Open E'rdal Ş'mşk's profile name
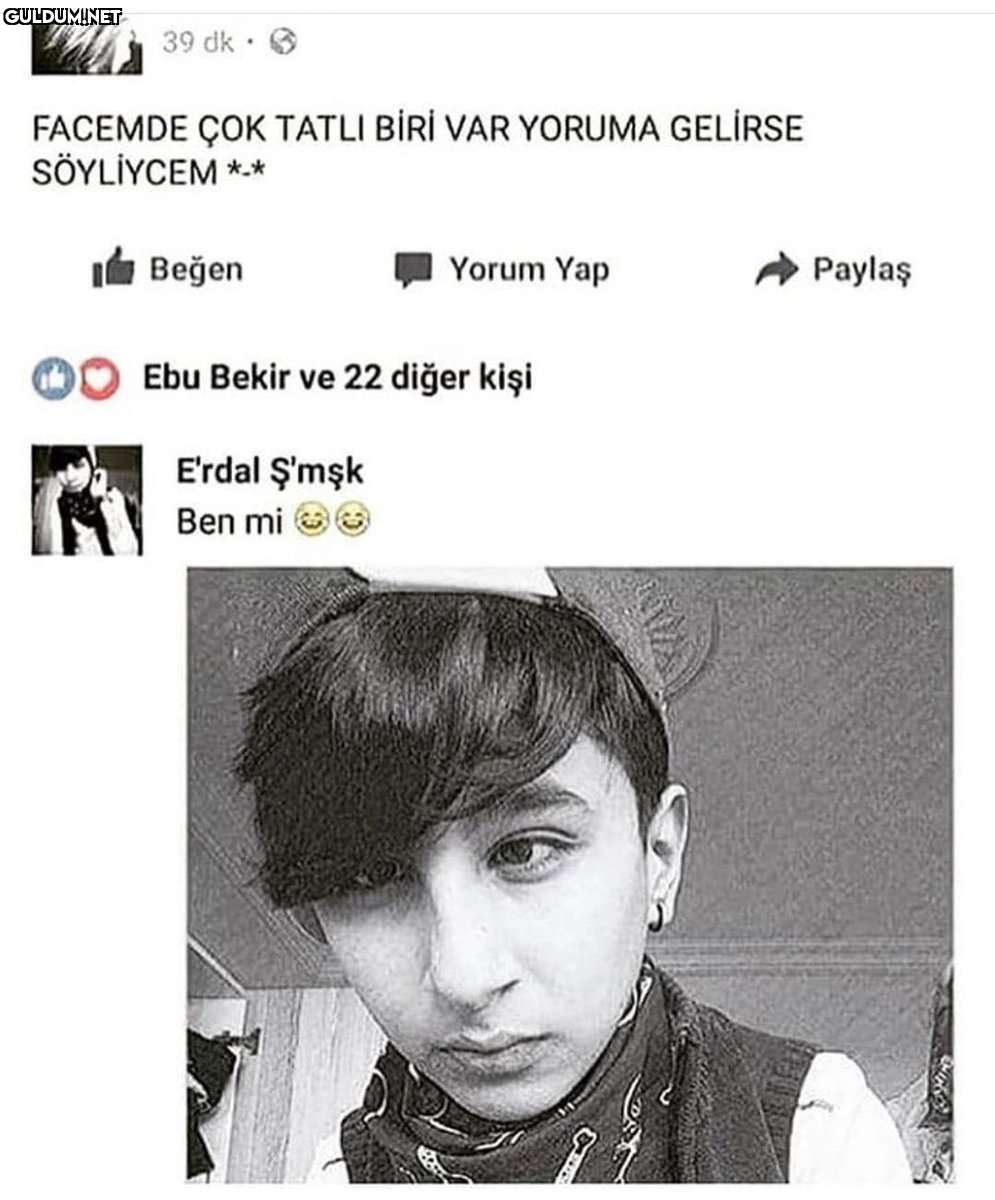 269,470
